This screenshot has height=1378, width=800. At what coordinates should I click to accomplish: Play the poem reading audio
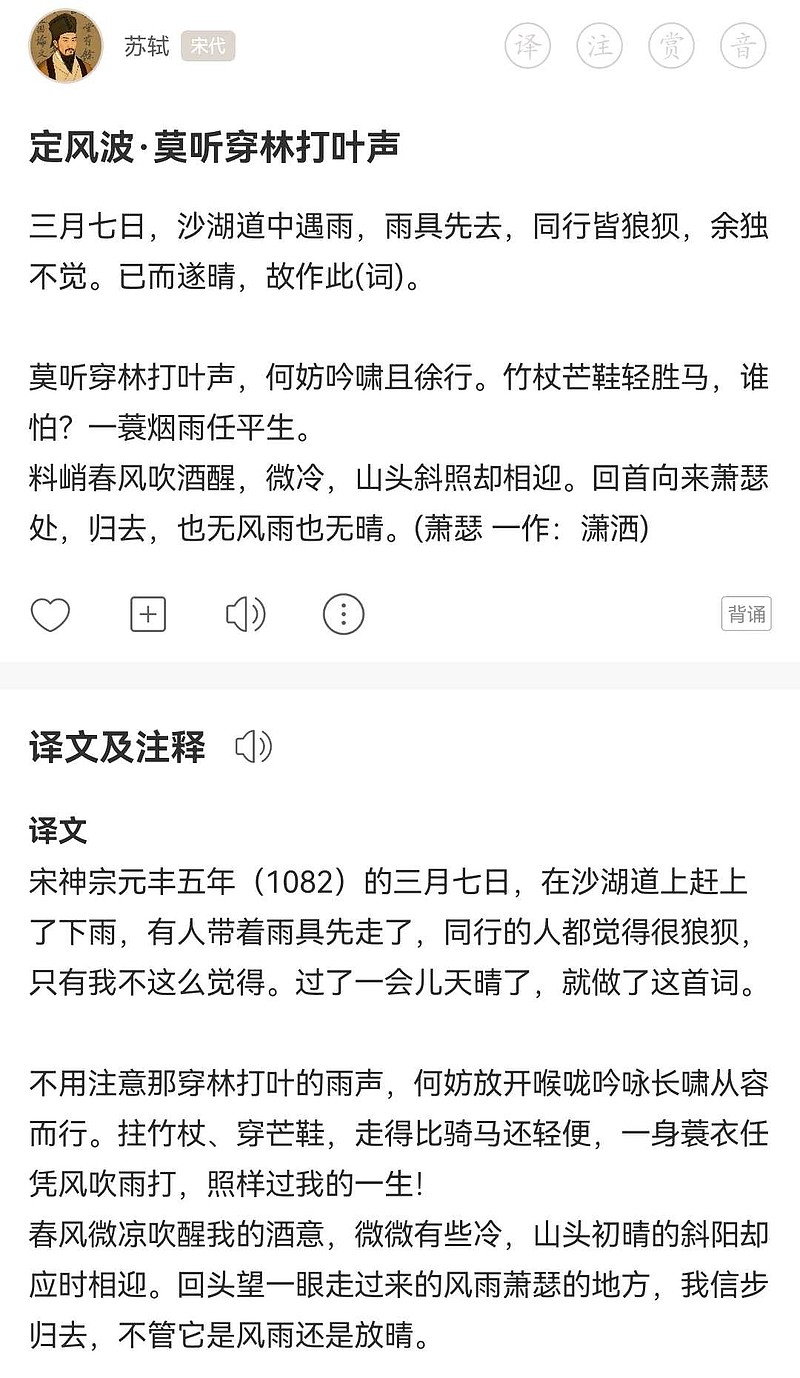(245, 614)
